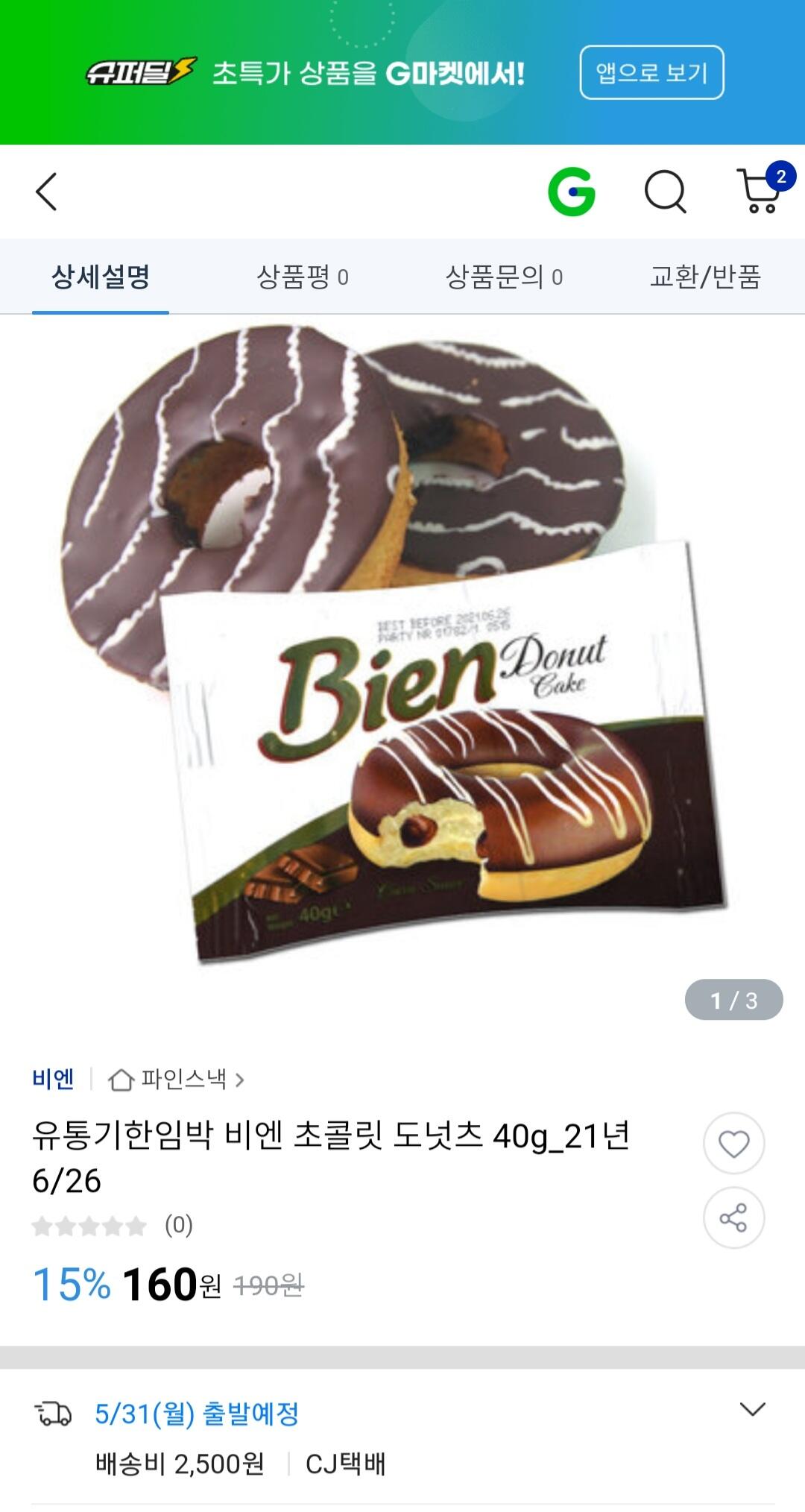Visit the 파인스낵 seller shop
This screenshot has height=1512, width=805.
click(177, 1079)
